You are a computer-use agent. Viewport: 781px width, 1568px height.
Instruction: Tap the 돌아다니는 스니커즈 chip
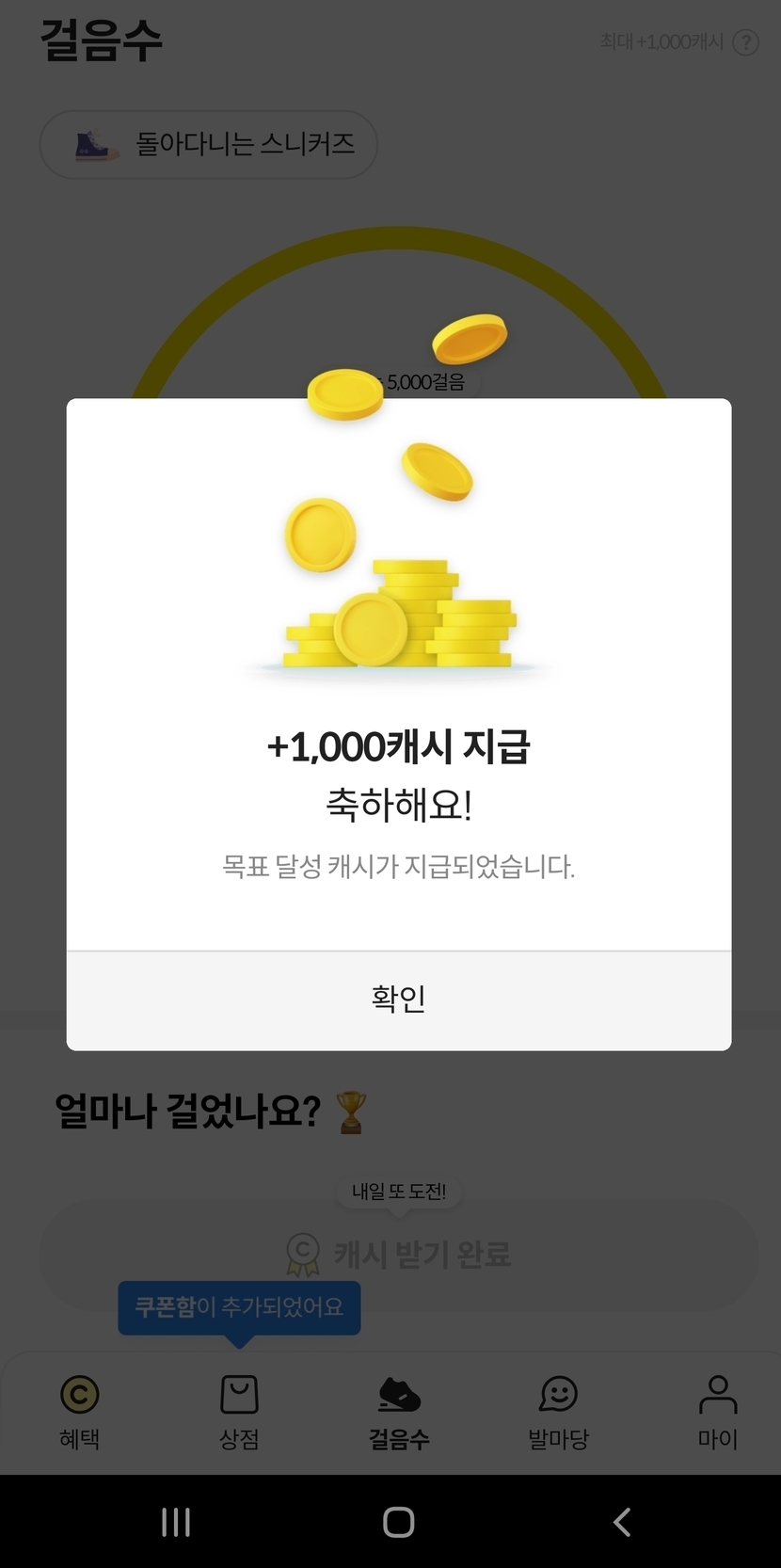point(209,145)
